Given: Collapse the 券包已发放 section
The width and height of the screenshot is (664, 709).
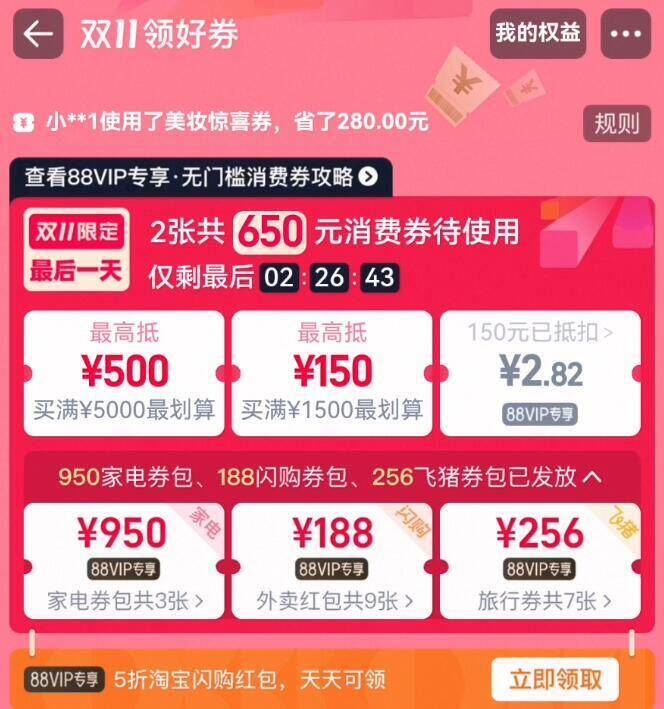Looking at the screenshot, I should click(592, 476).
